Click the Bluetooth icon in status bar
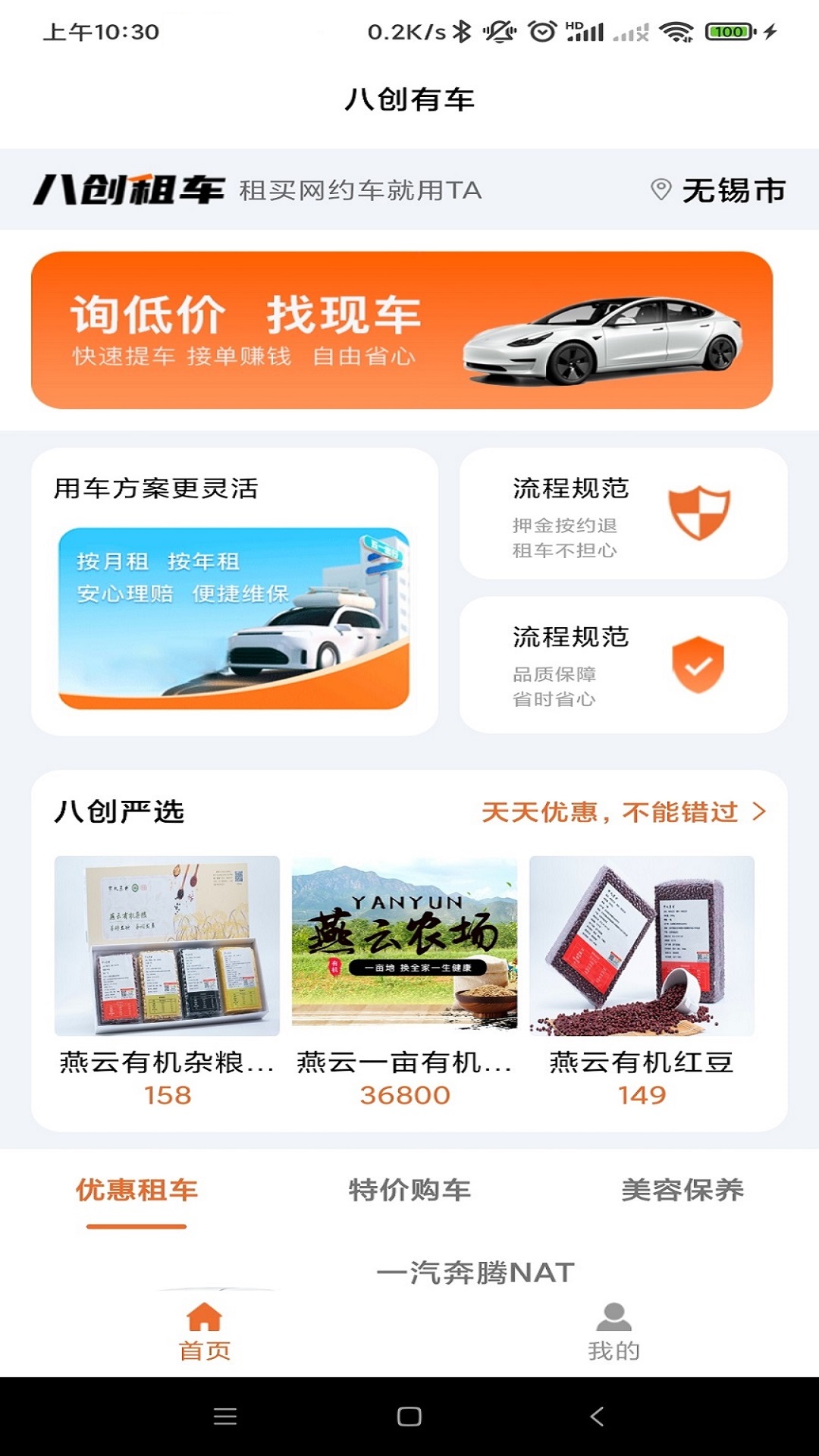 (x=464, y=30)
